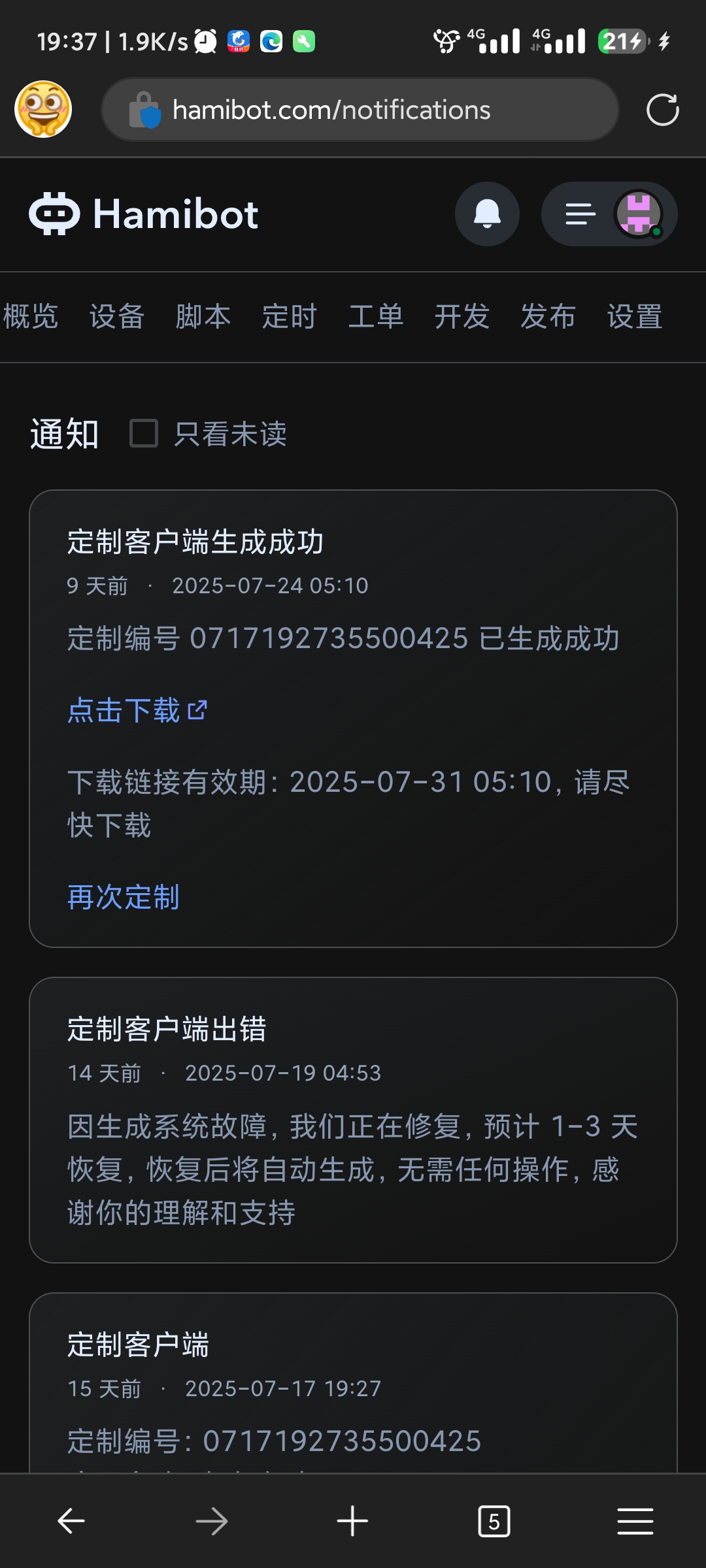This screenshot has width=706, height=1568.
Task: Reload the page with refresh icon
Action: coord(663,110)
